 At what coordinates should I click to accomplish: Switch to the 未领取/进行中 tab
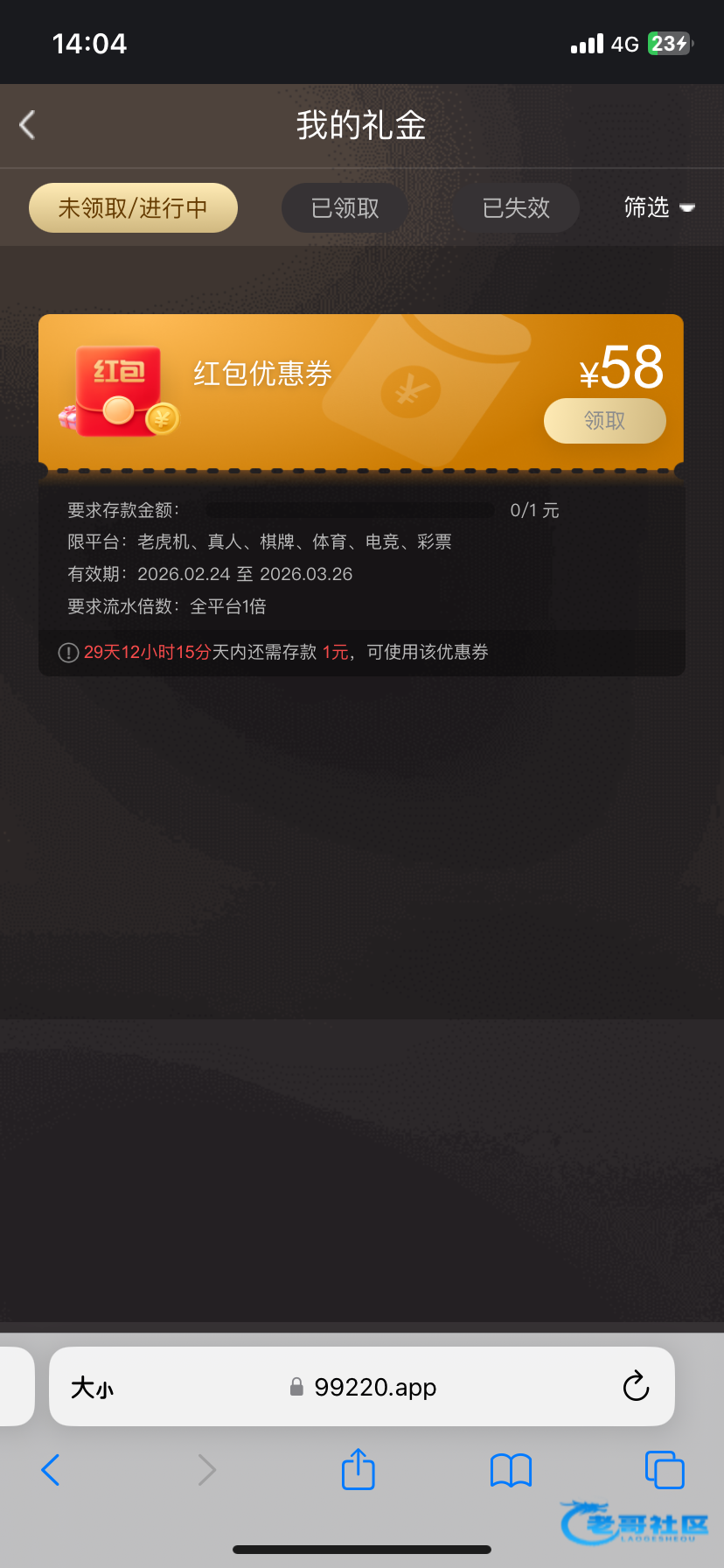click(133, 208)
